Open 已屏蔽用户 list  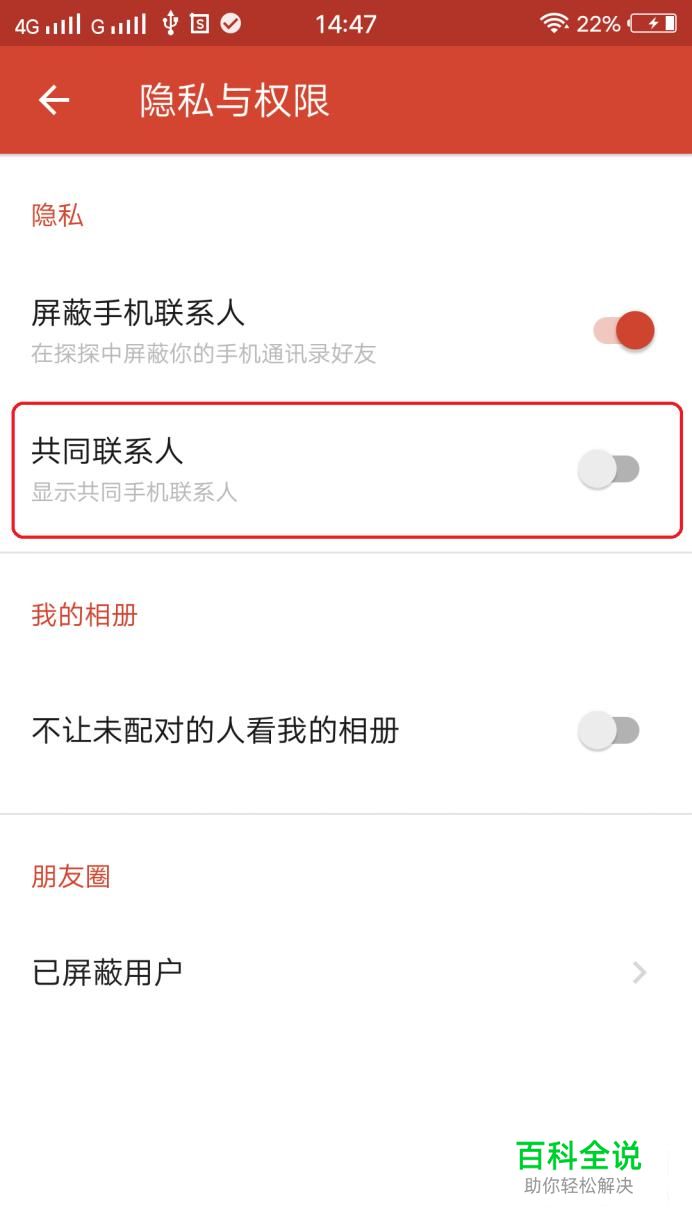pos(346,972)
